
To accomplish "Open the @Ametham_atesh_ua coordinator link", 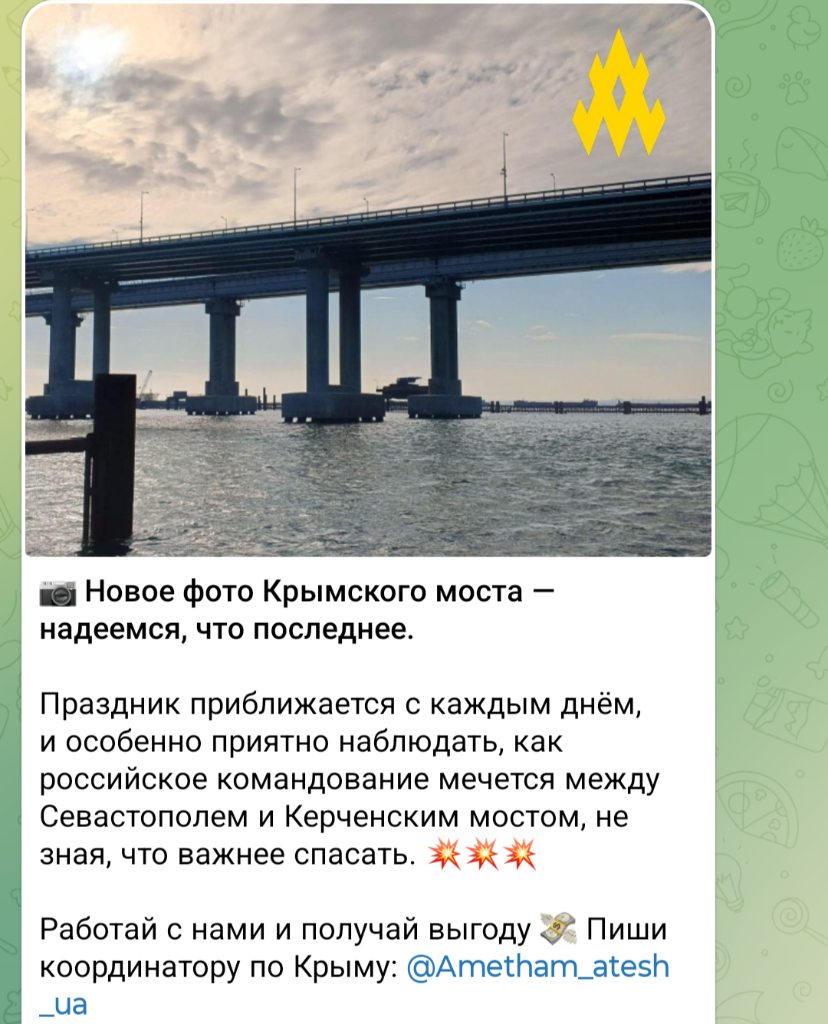I will tap(538, 968).
